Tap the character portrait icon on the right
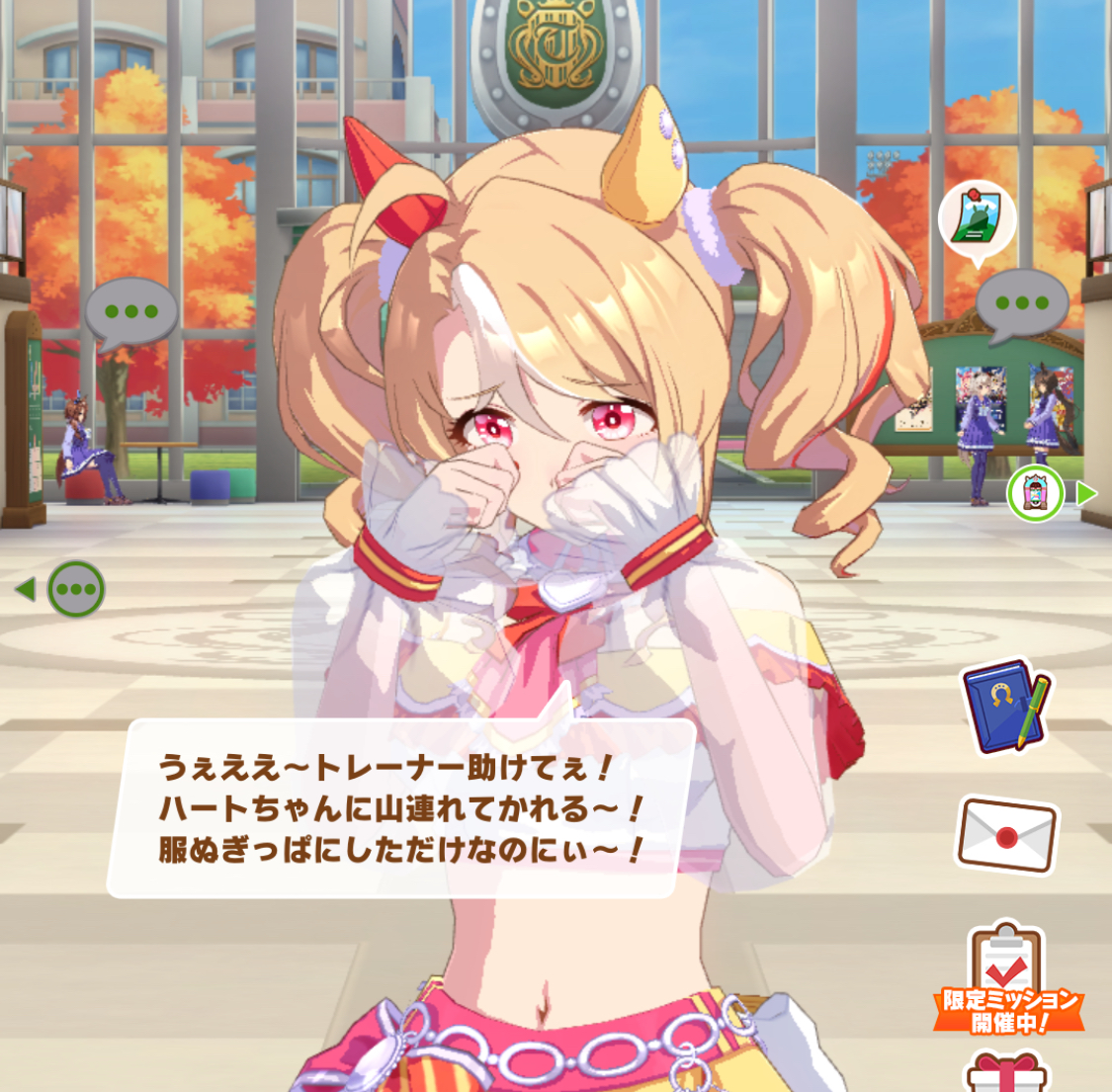Screen dimensions: 1112x1092 tap(1035, 492)
